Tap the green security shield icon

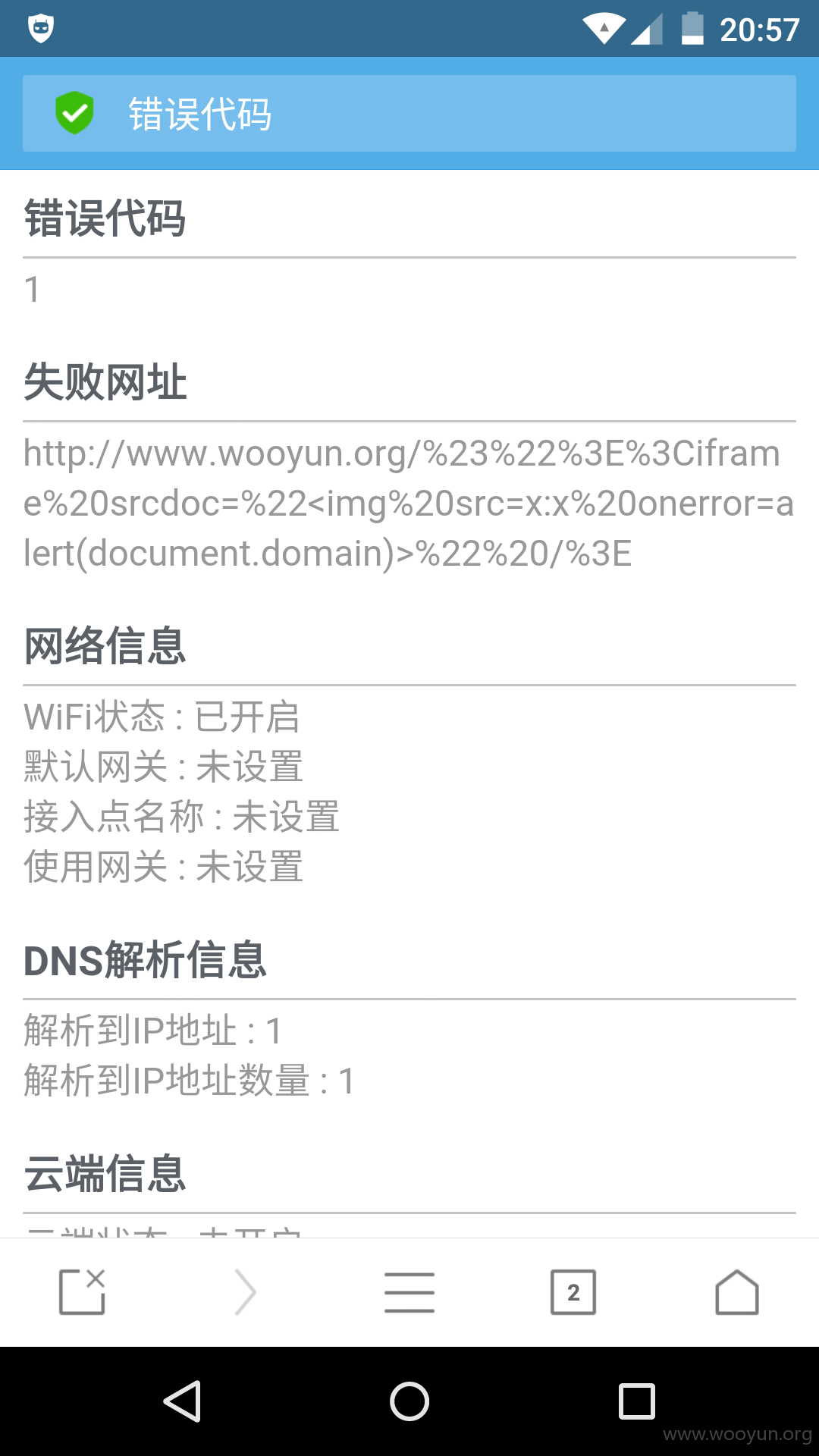74,113
